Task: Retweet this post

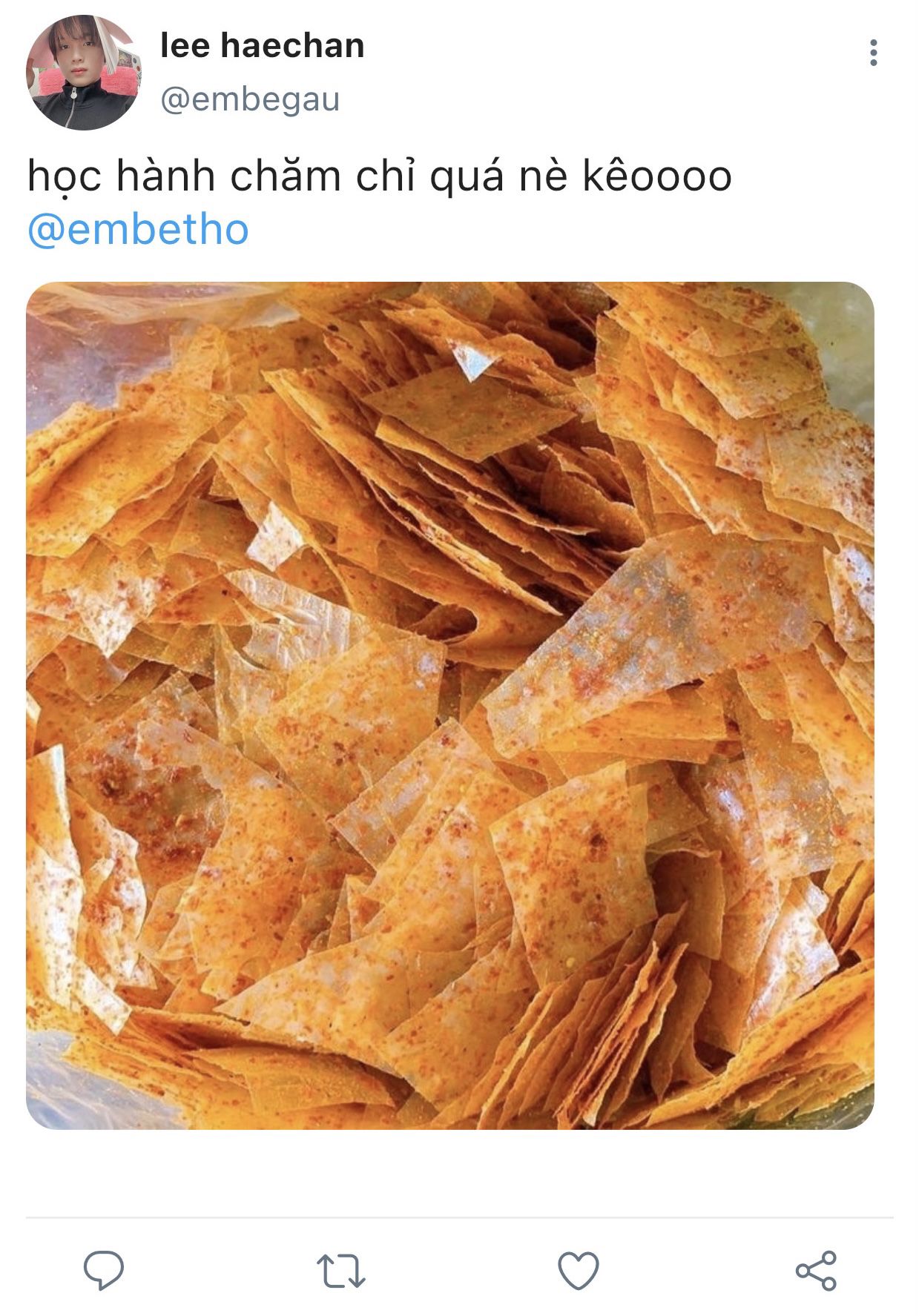Action: click(x=341, y=1270)
